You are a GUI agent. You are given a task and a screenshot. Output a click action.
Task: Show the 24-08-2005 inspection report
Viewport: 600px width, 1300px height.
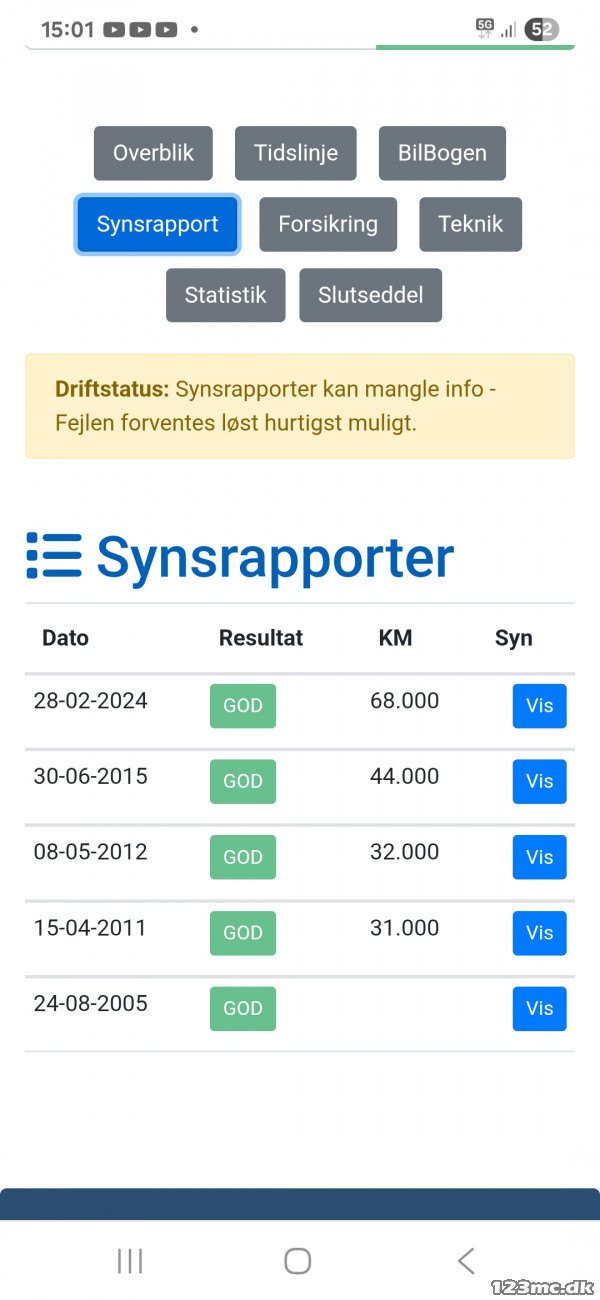point(539,1009)
